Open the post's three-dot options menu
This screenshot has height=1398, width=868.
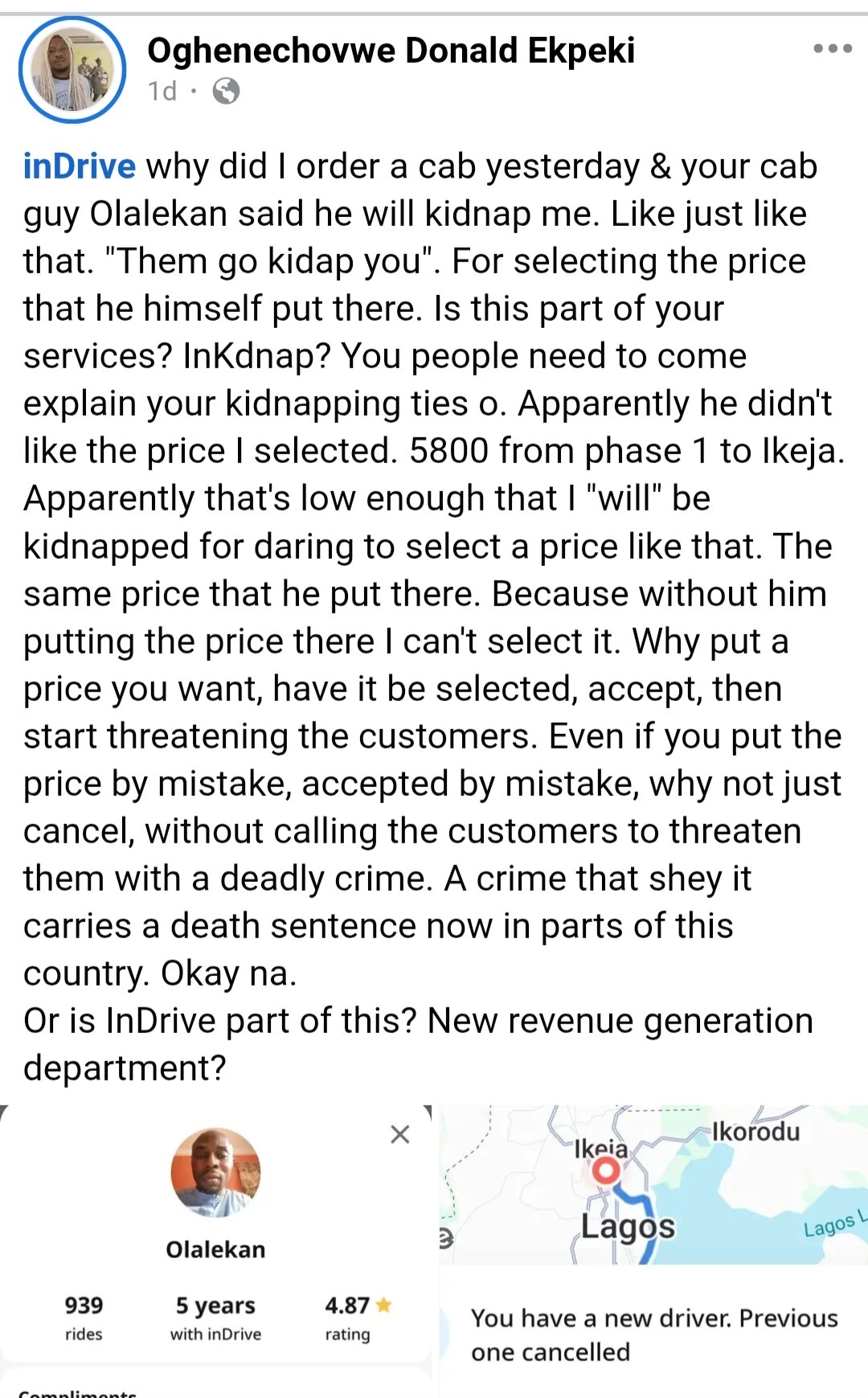click(x=833, y=49)
